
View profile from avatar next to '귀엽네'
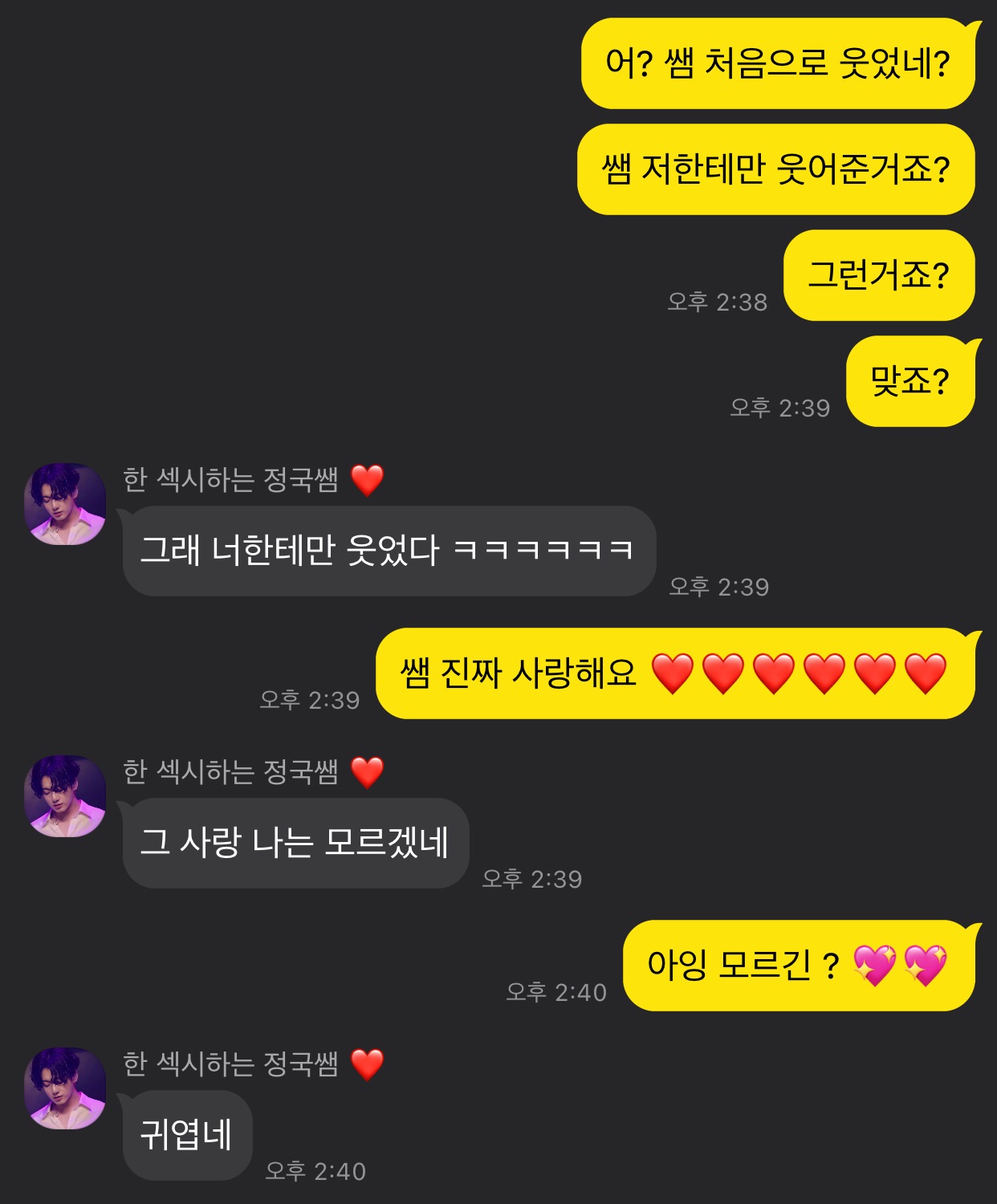click(x=65, y=1088)
